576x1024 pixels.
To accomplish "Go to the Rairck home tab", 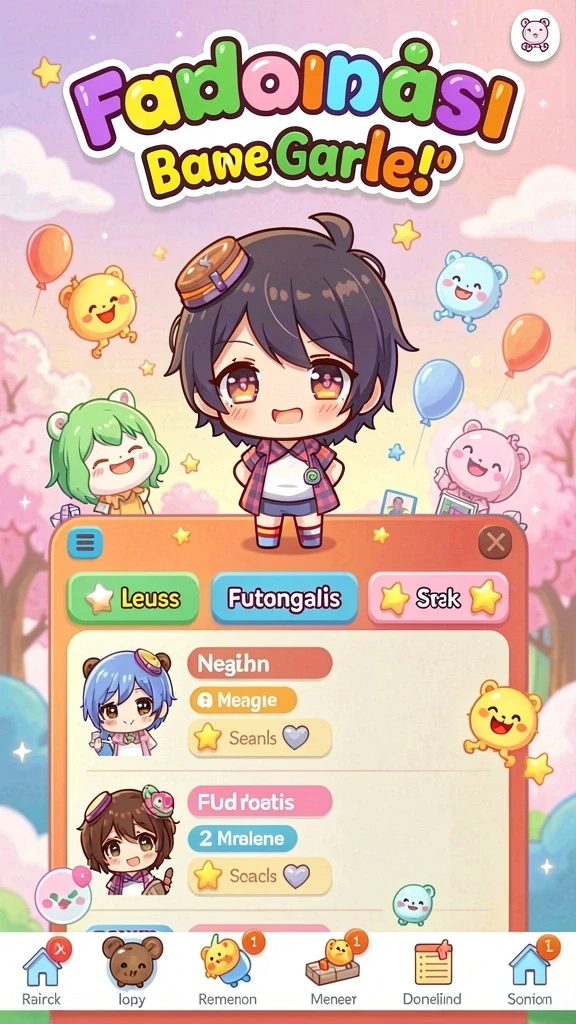I will 42,972.
